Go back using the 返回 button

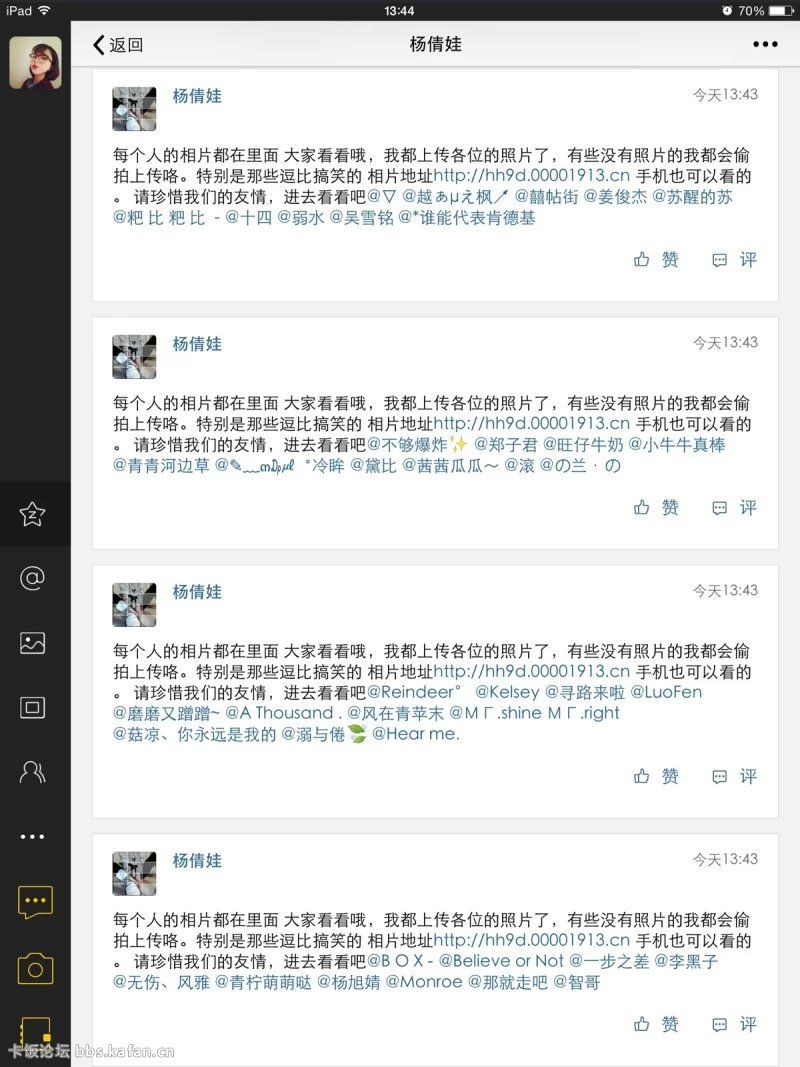coord(118,44)
